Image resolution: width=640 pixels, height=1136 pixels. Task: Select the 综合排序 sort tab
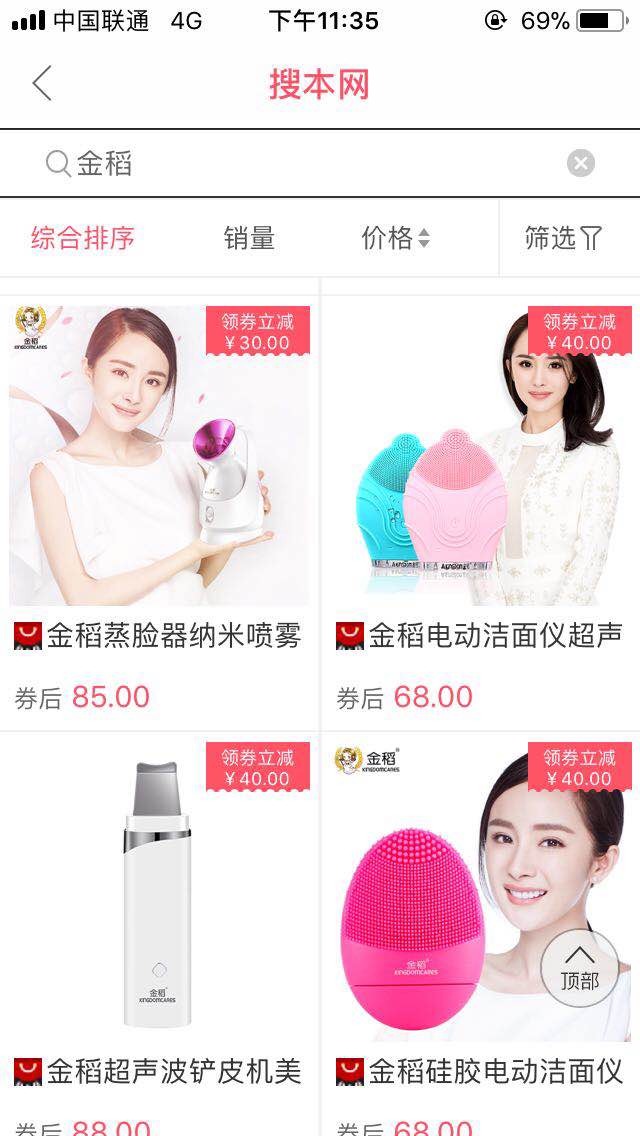83,238
